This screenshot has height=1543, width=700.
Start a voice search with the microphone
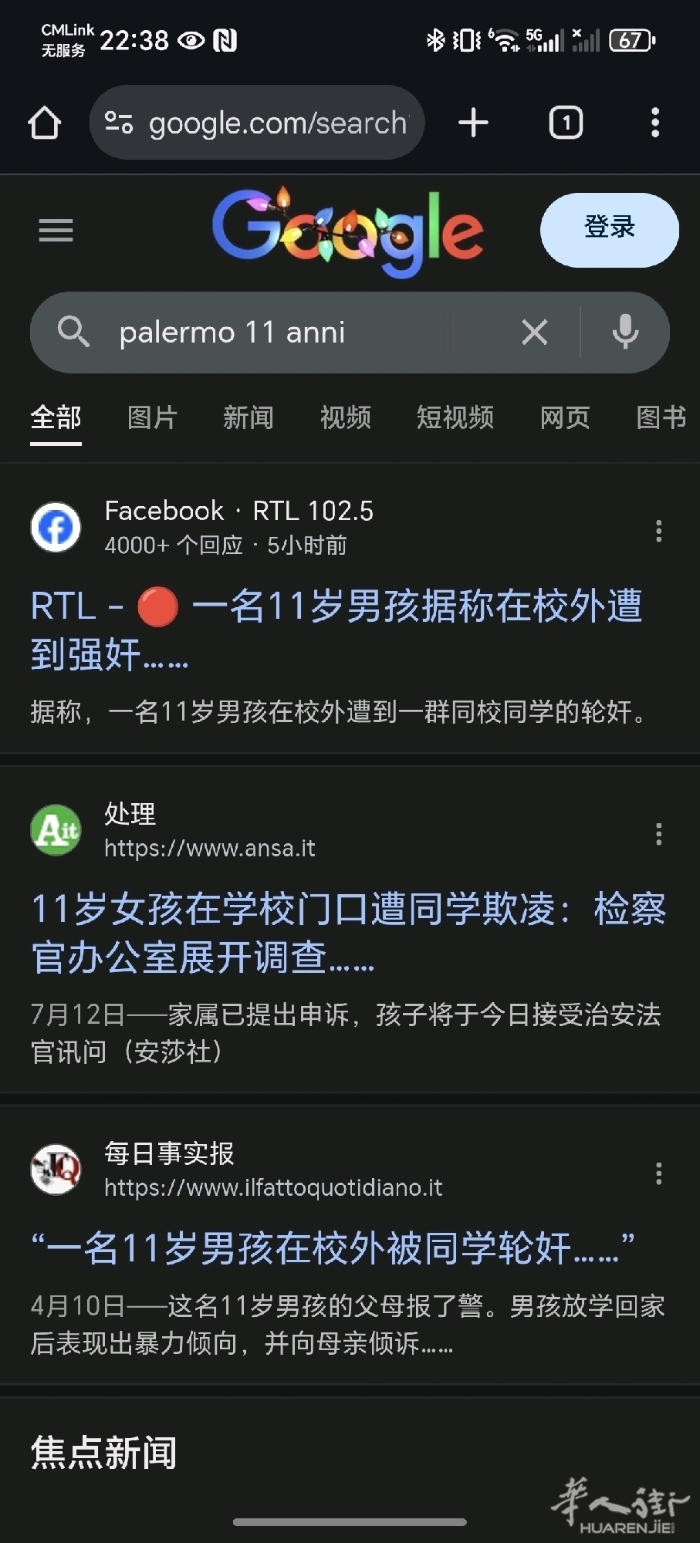[625, 332]
